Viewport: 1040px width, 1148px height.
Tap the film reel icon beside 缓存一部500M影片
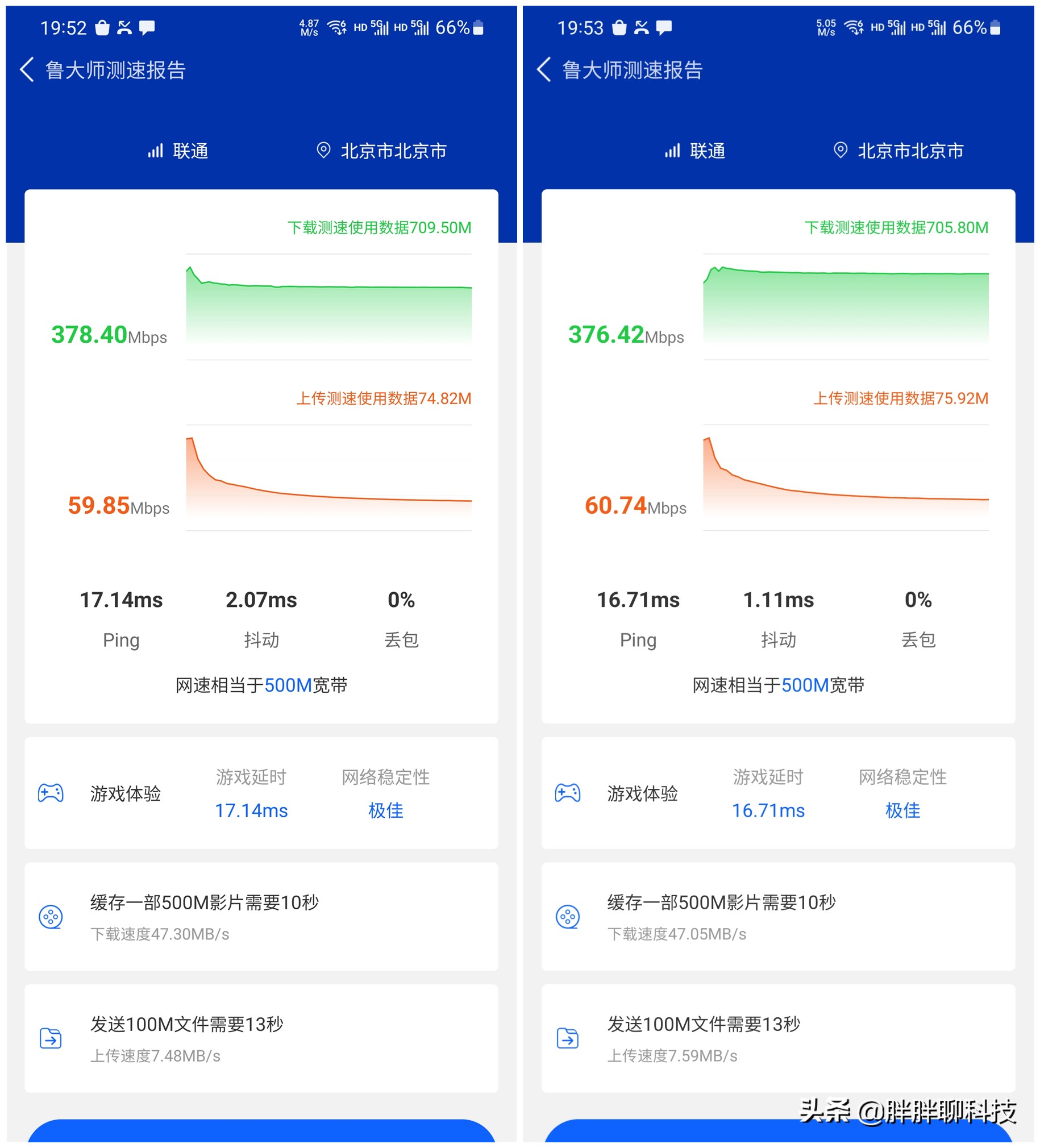(52, 917)
